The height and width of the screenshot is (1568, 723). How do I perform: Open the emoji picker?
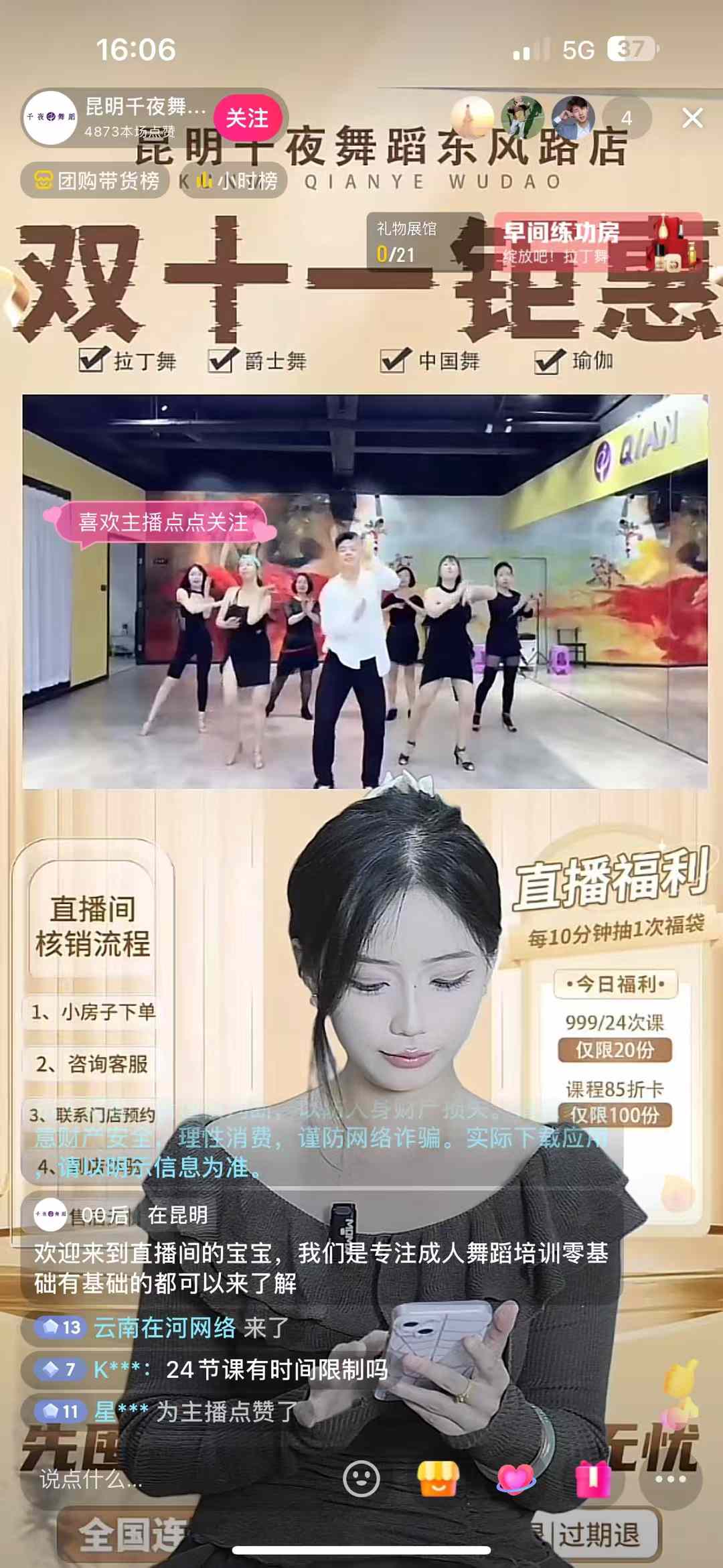click(x=361, y=1478)
